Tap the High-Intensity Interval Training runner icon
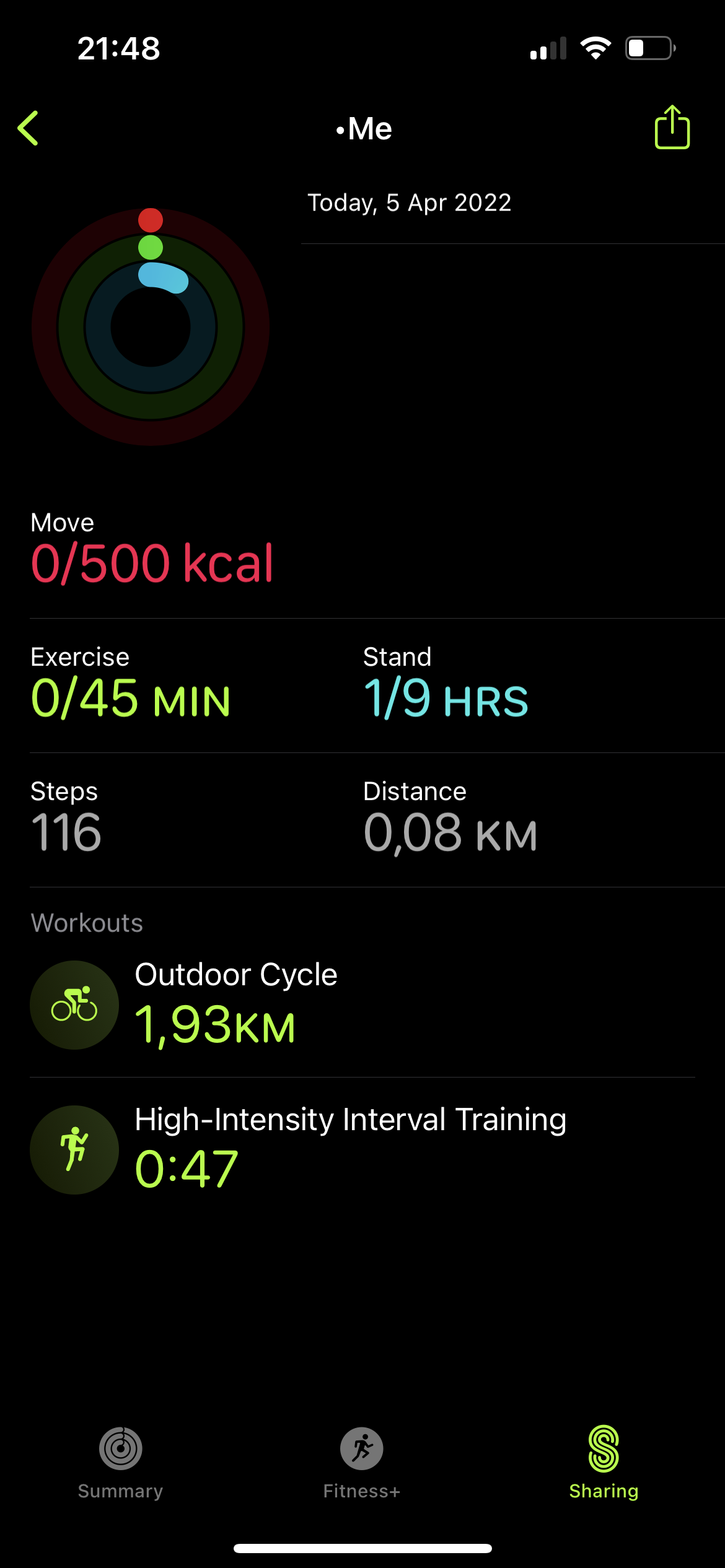Image resolution: width=725 pixels, height=1568 pixels. [74, 1150]
